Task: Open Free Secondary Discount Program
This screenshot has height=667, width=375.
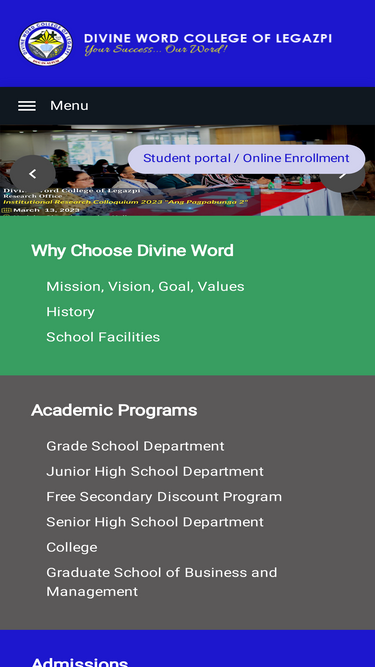Action: pyautogui.click(x=164, y=496)
